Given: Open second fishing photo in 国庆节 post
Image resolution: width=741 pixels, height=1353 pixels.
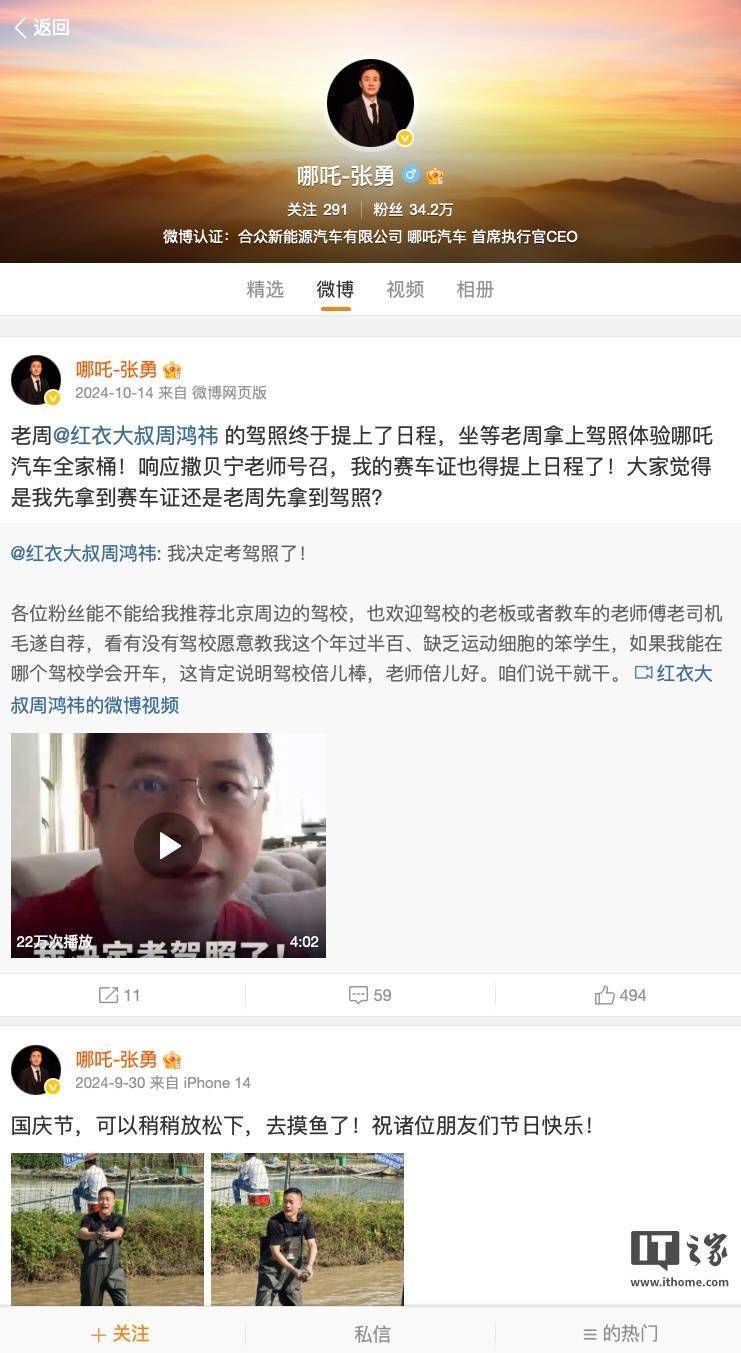Looking at the screenshot, I should [x=307, y=1229].
